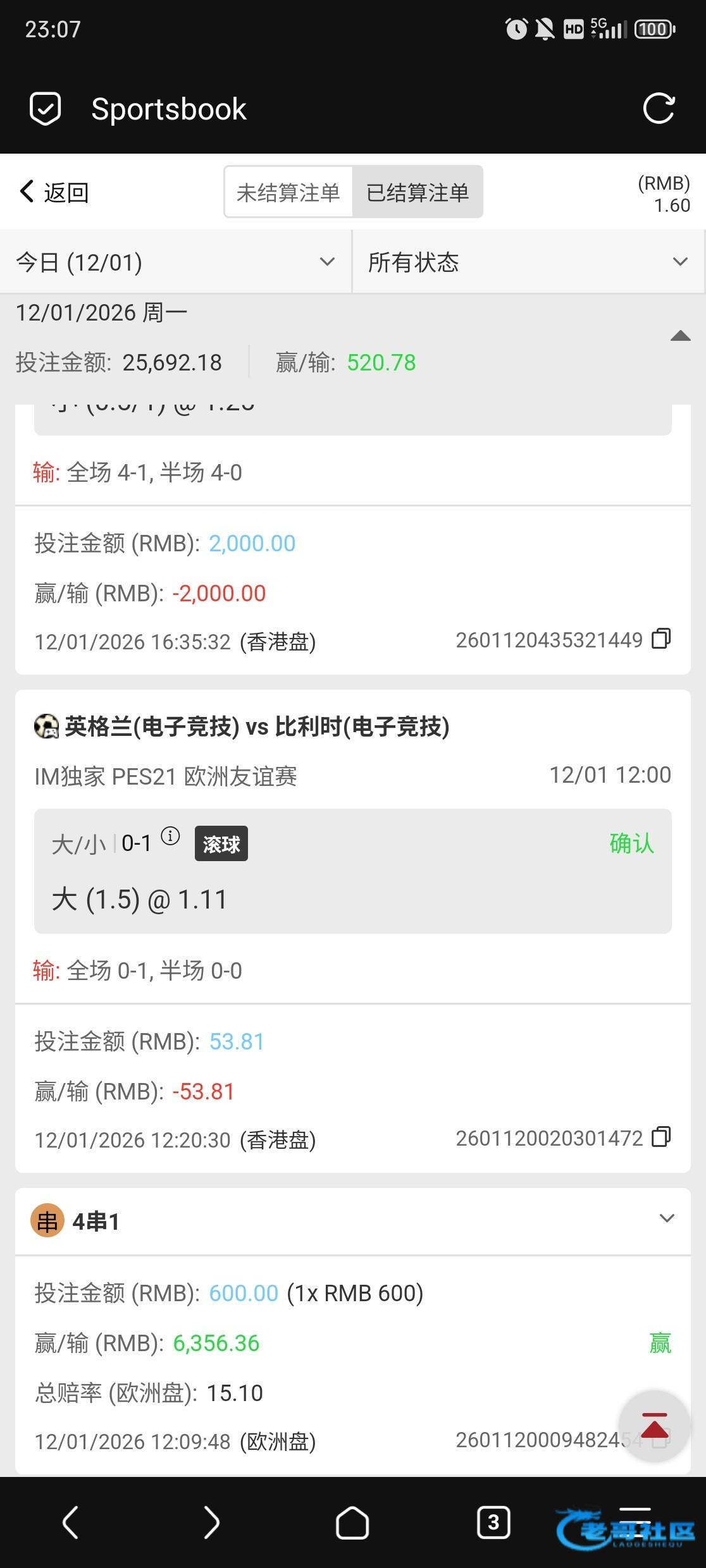The image size is (706, 1568).
Task: Collapse the 12/01/2026 daily summary
Action: click(680, 336)
